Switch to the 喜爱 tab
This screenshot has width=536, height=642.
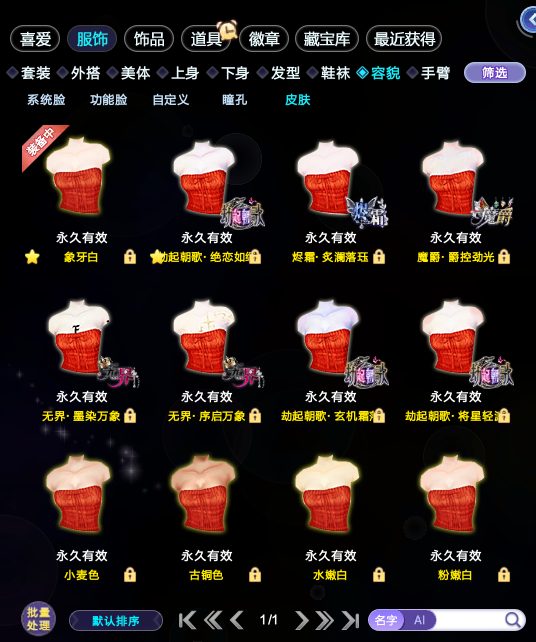tap(35, 39)
